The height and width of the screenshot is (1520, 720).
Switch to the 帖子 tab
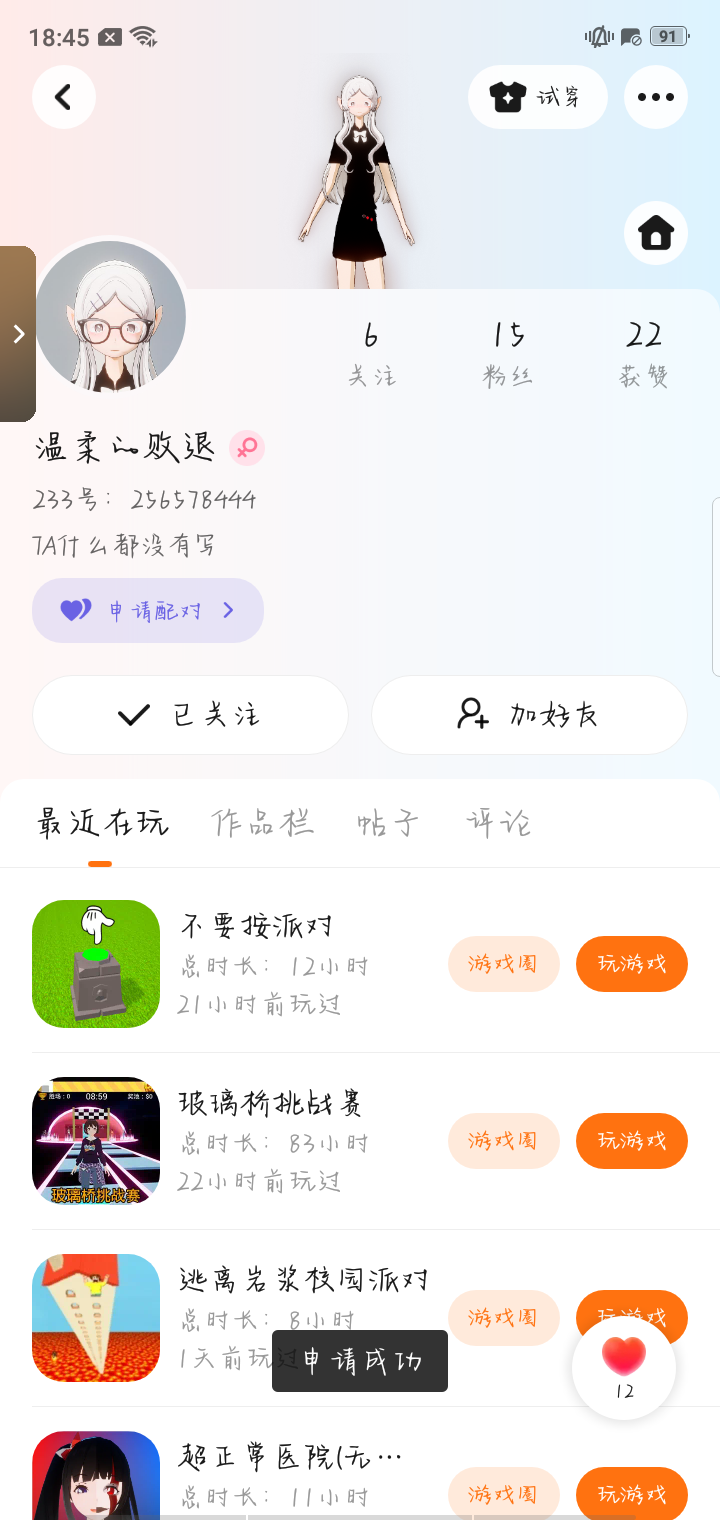[388, 823]
